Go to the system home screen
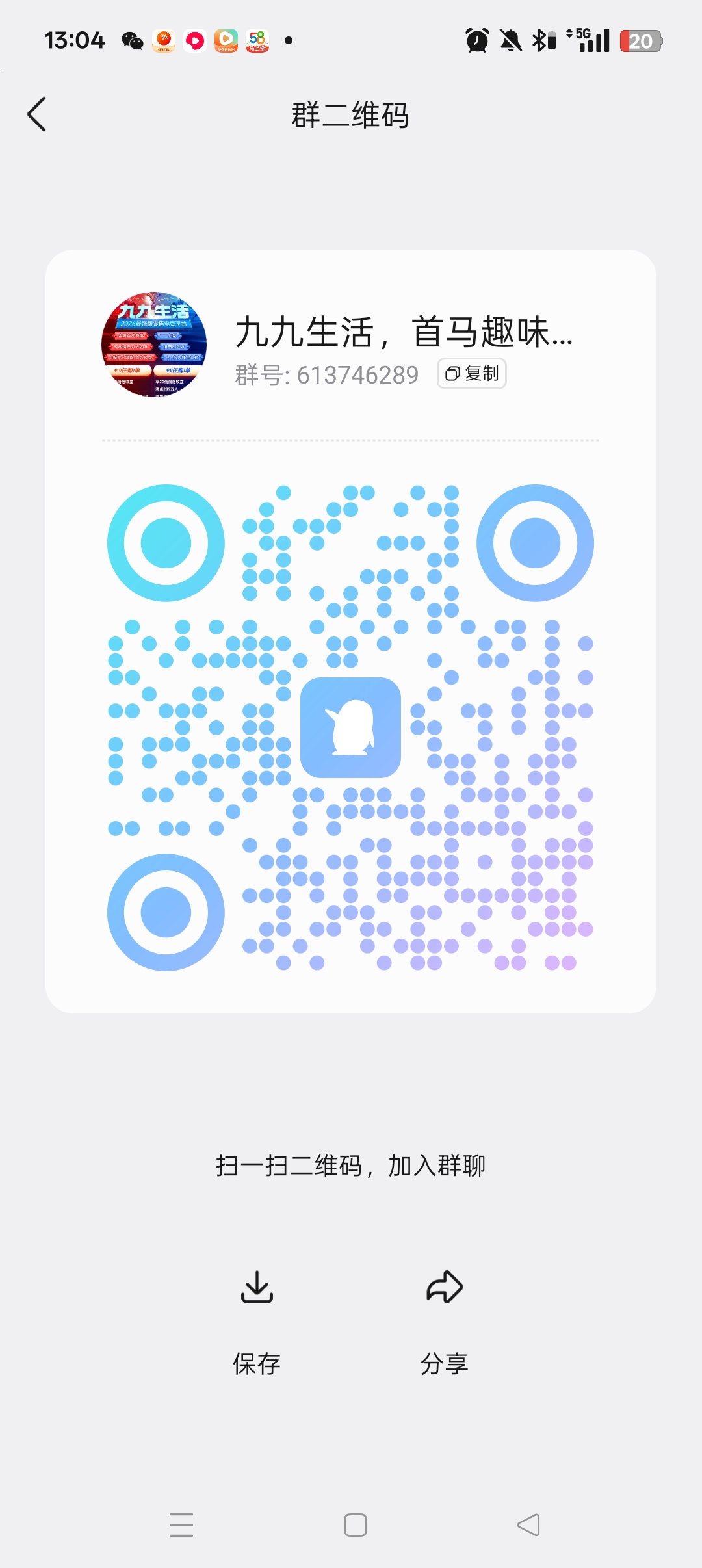Image resolution: width=702 pixels, height=1568 pixels. click(356, 1525)
